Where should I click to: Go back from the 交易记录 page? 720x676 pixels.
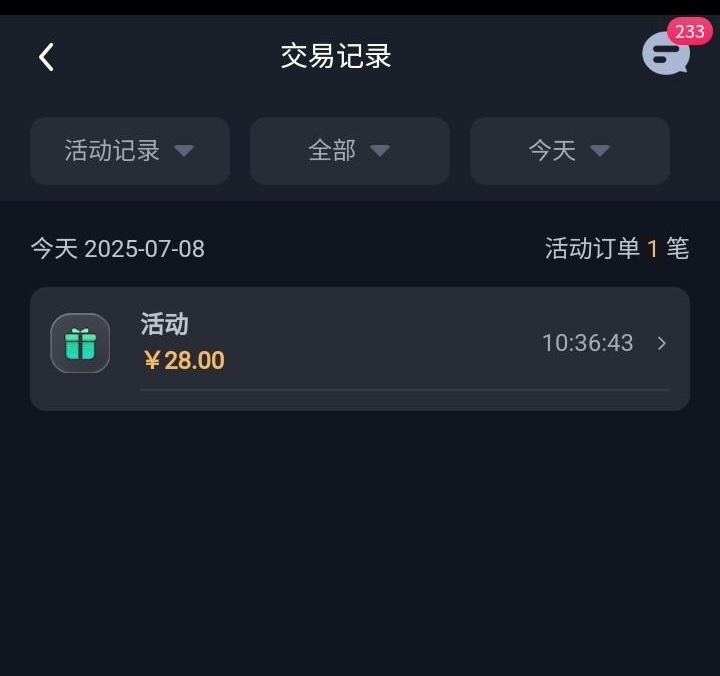coord(46,57)
